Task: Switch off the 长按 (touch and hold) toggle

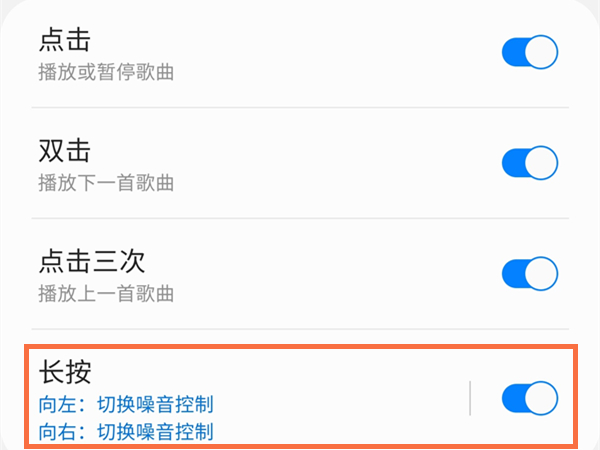Action: (529, 398)
